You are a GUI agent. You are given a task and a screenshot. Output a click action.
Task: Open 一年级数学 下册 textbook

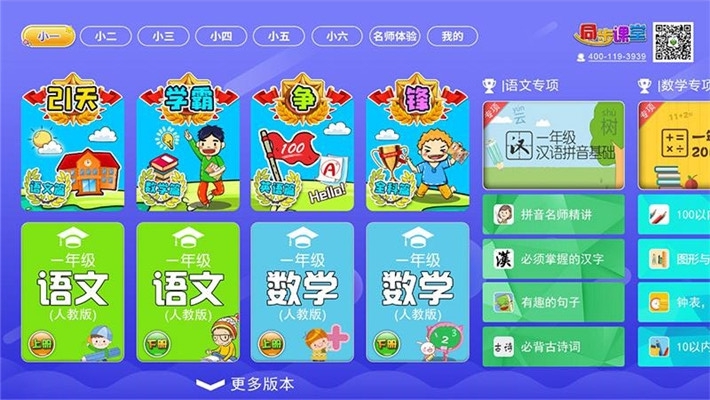click(x=418, y=291)
